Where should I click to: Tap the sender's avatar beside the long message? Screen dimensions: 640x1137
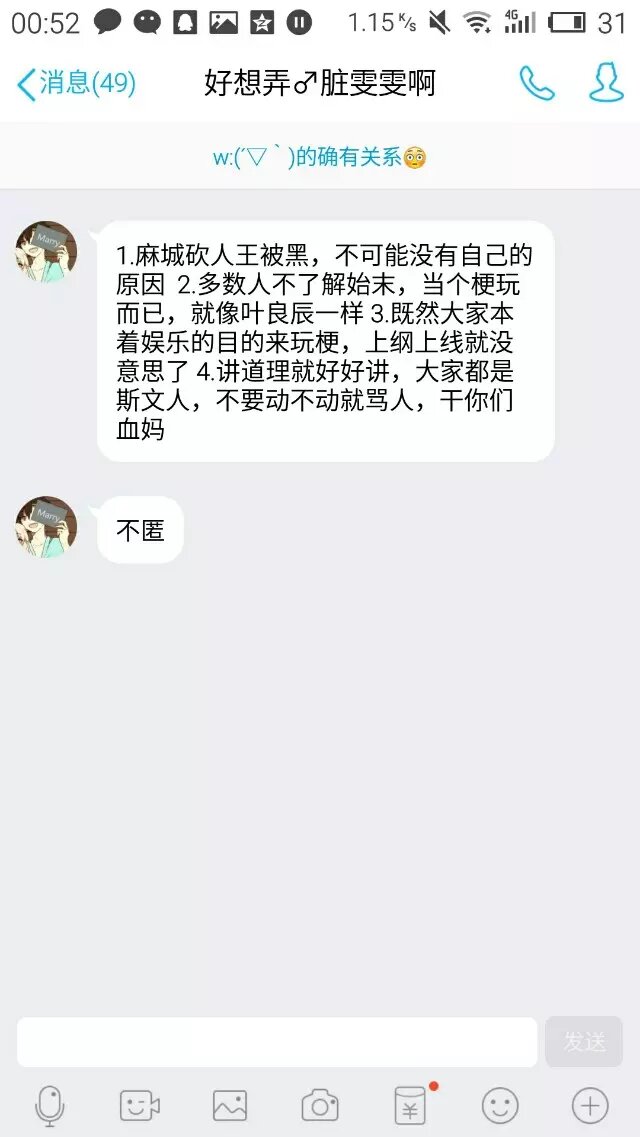coord(46,252)
